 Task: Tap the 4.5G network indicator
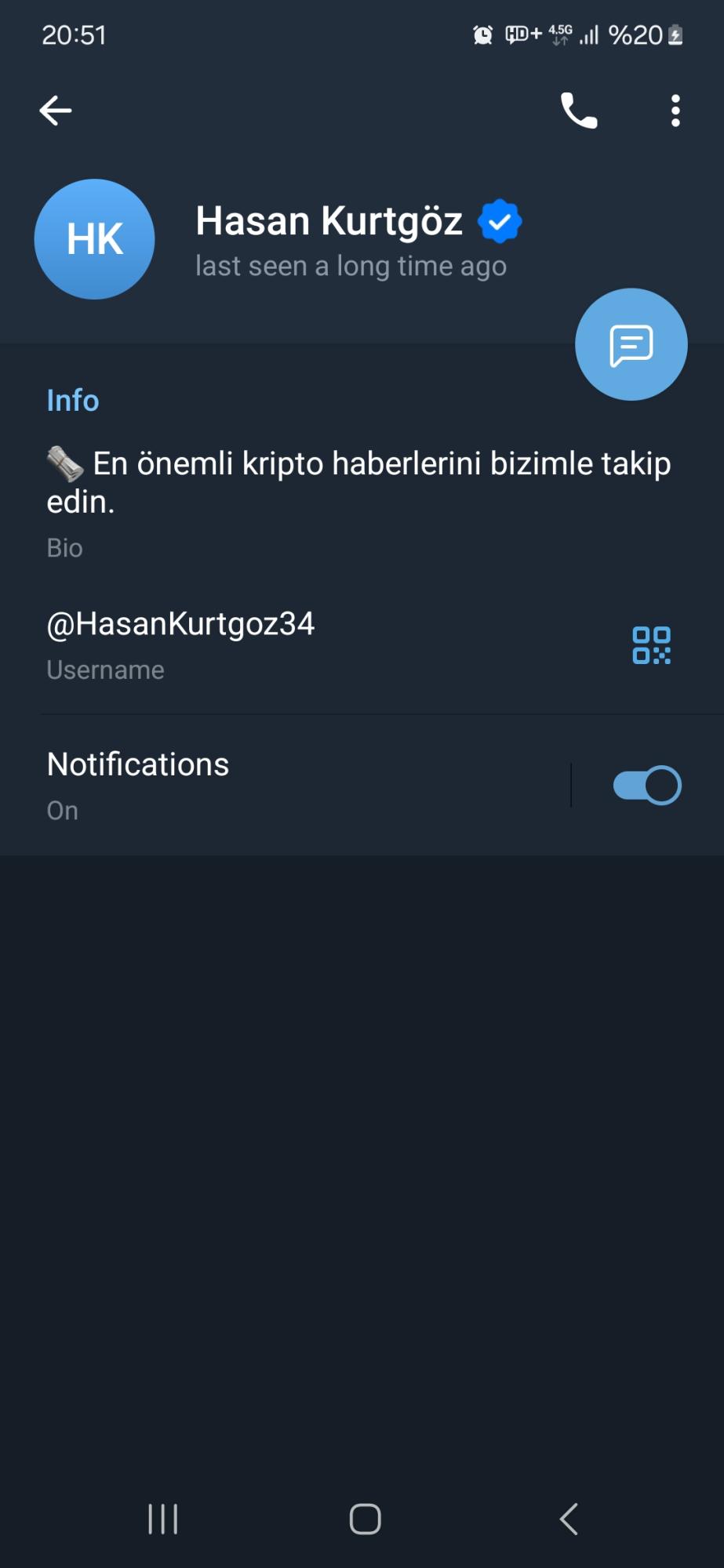(559, 33)
